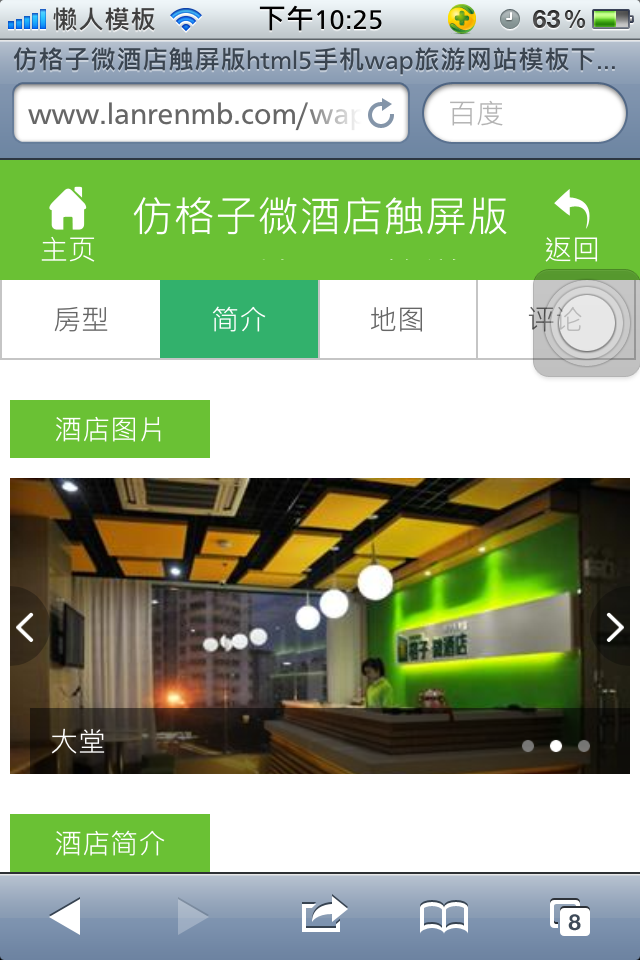Tap the 返回 back arrow
This screenshot has width=640, height=960.
(571, 223)
